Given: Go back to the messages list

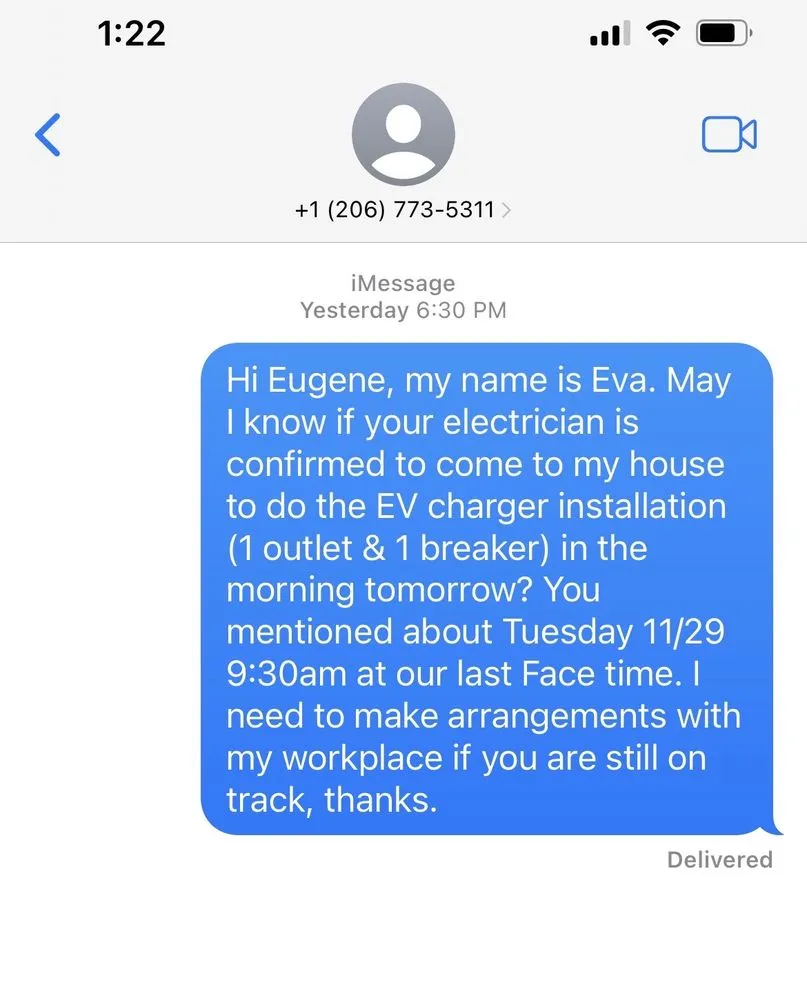Looking at the screenshot, I should [48, 135].
